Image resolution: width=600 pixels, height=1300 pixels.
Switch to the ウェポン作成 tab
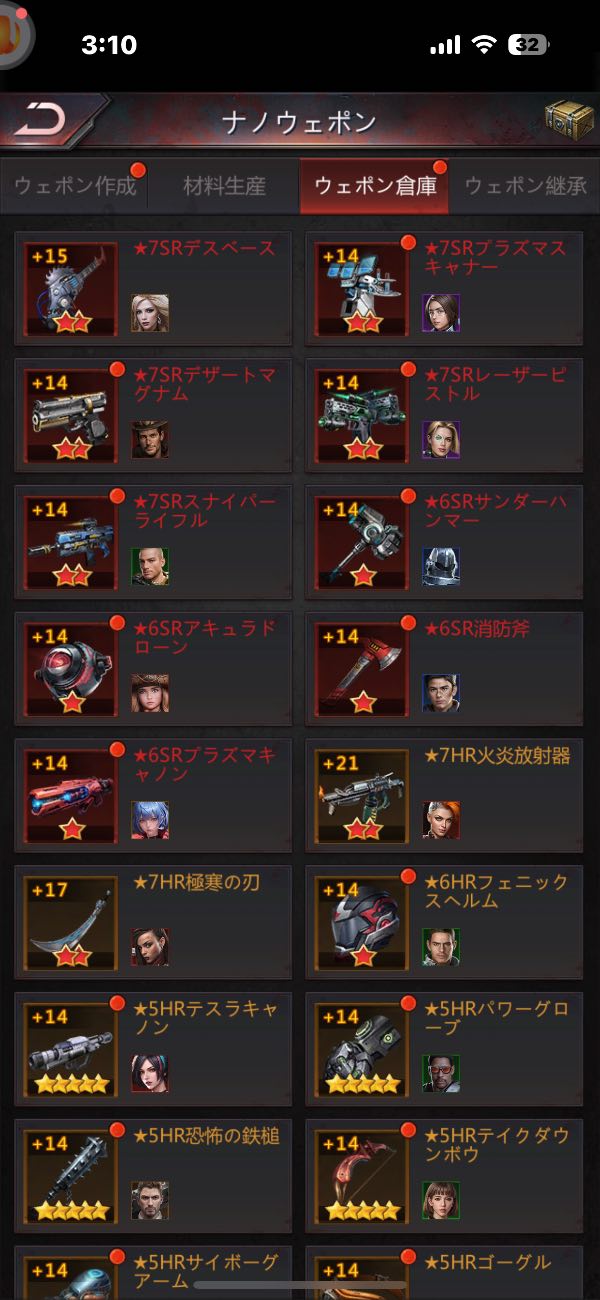coord(75,186)
